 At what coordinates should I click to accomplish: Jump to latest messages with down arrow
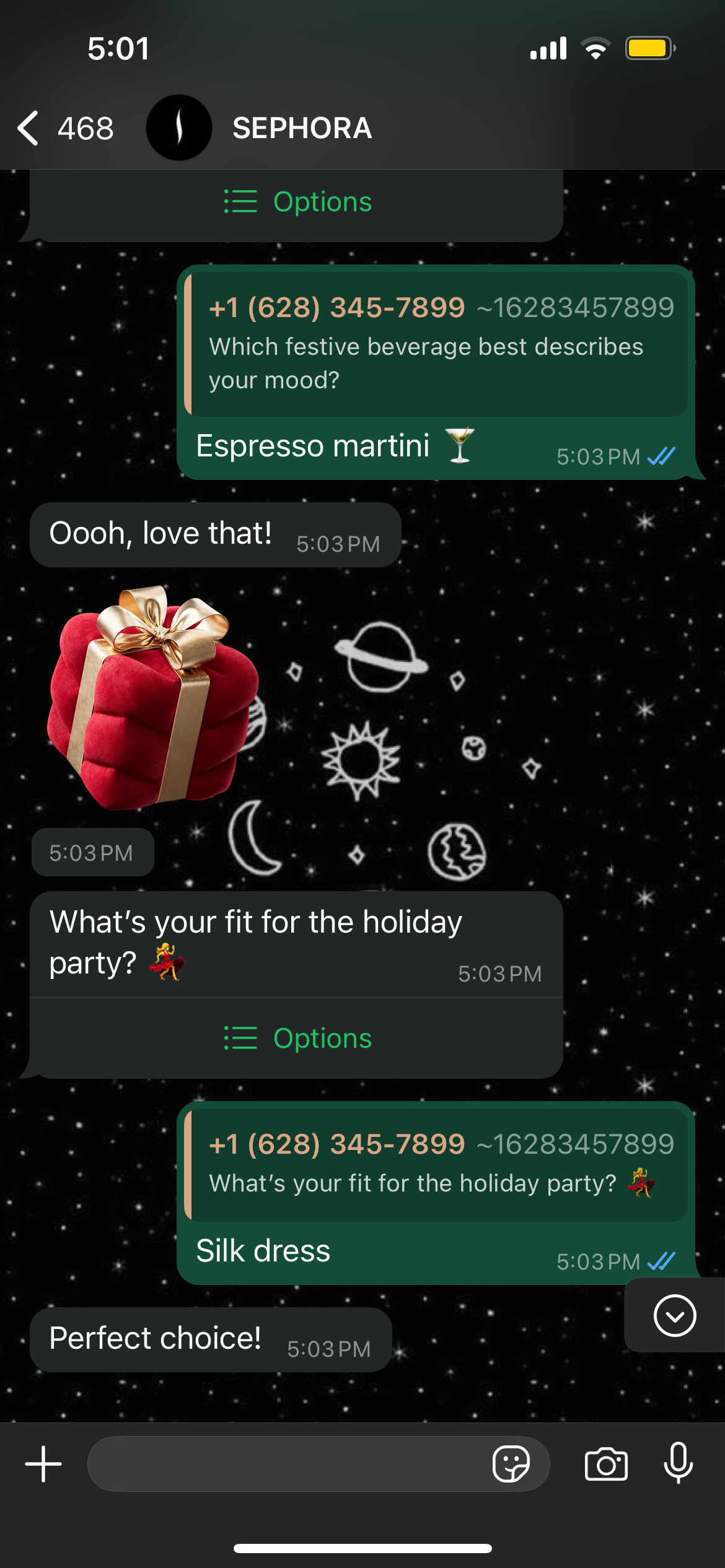point(674,1315)
